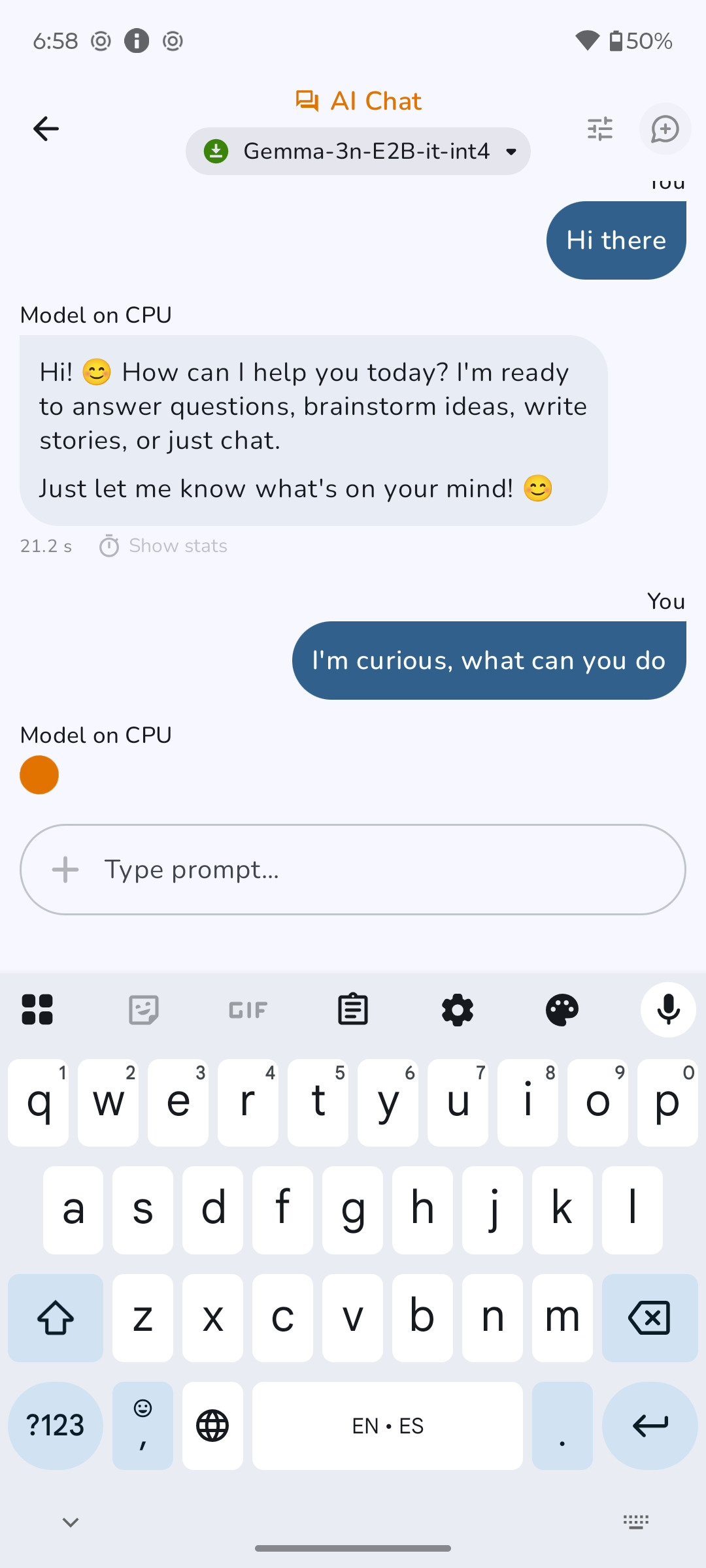Start a new chat session

tap(665, 129)
